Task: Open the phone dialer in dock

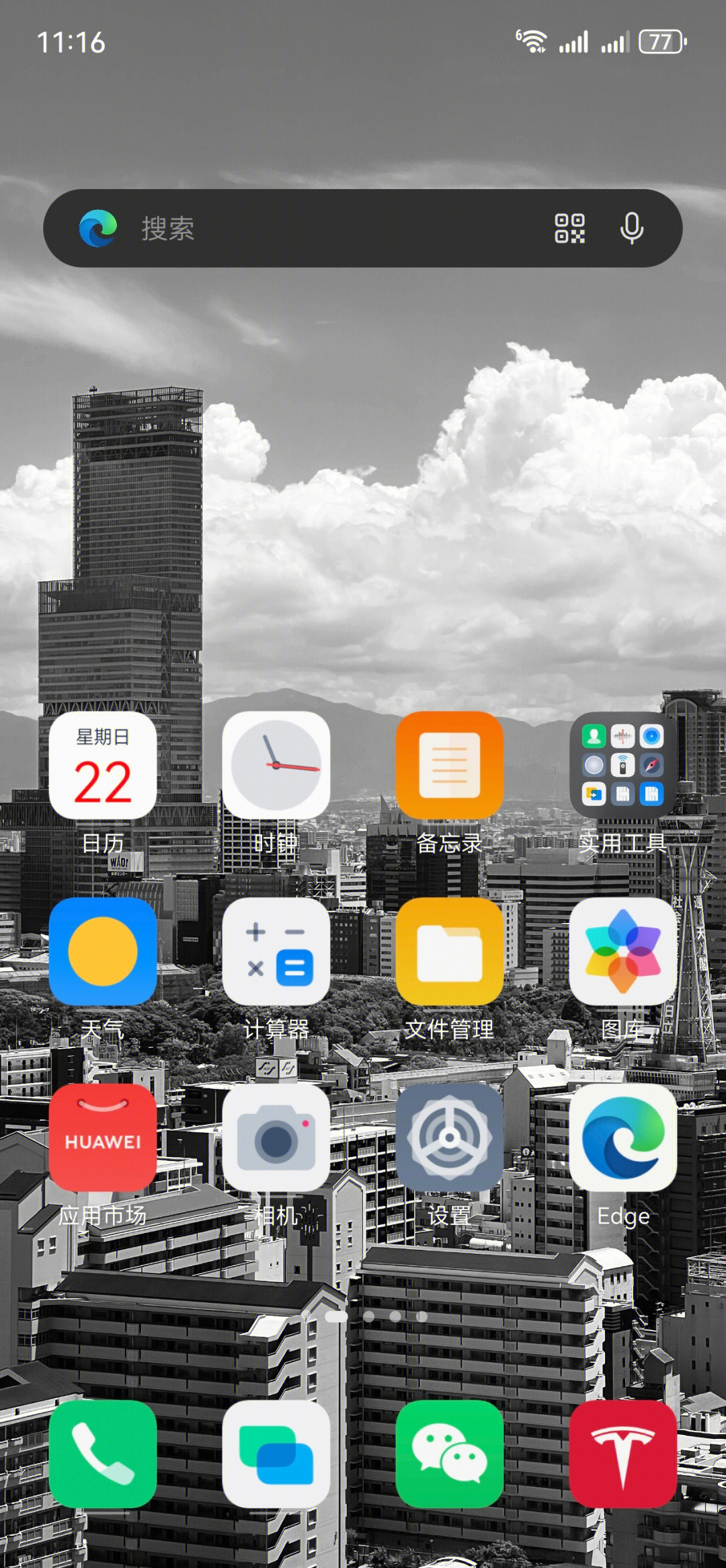Action: click(103, 1454)
